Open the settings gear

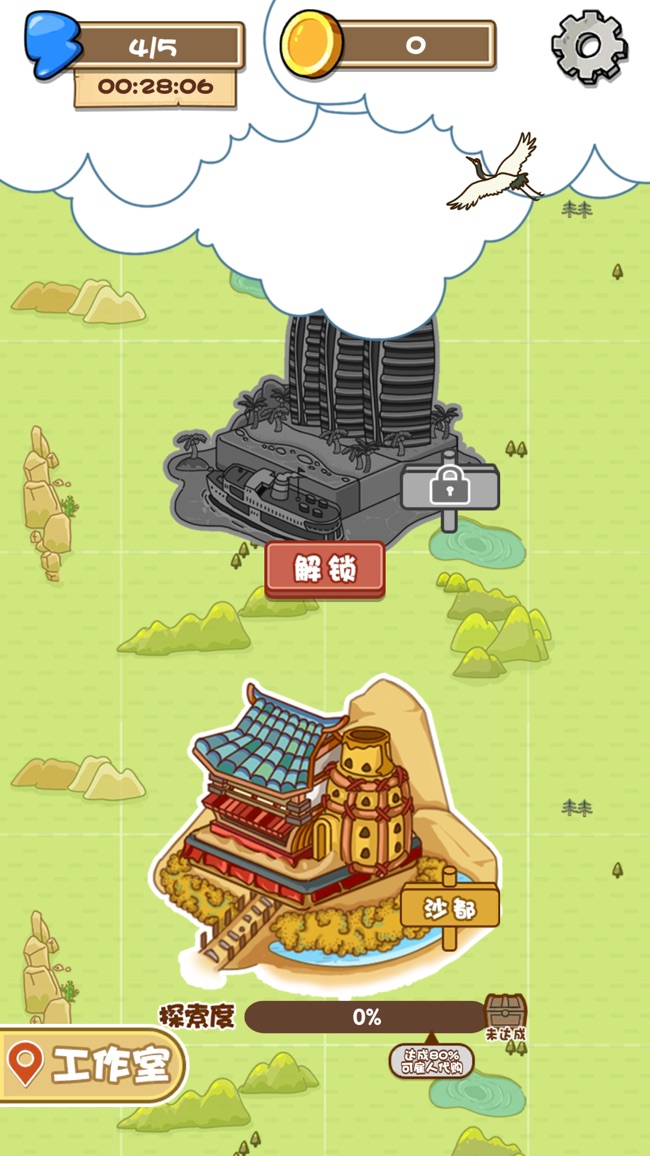tap(589, 47)
